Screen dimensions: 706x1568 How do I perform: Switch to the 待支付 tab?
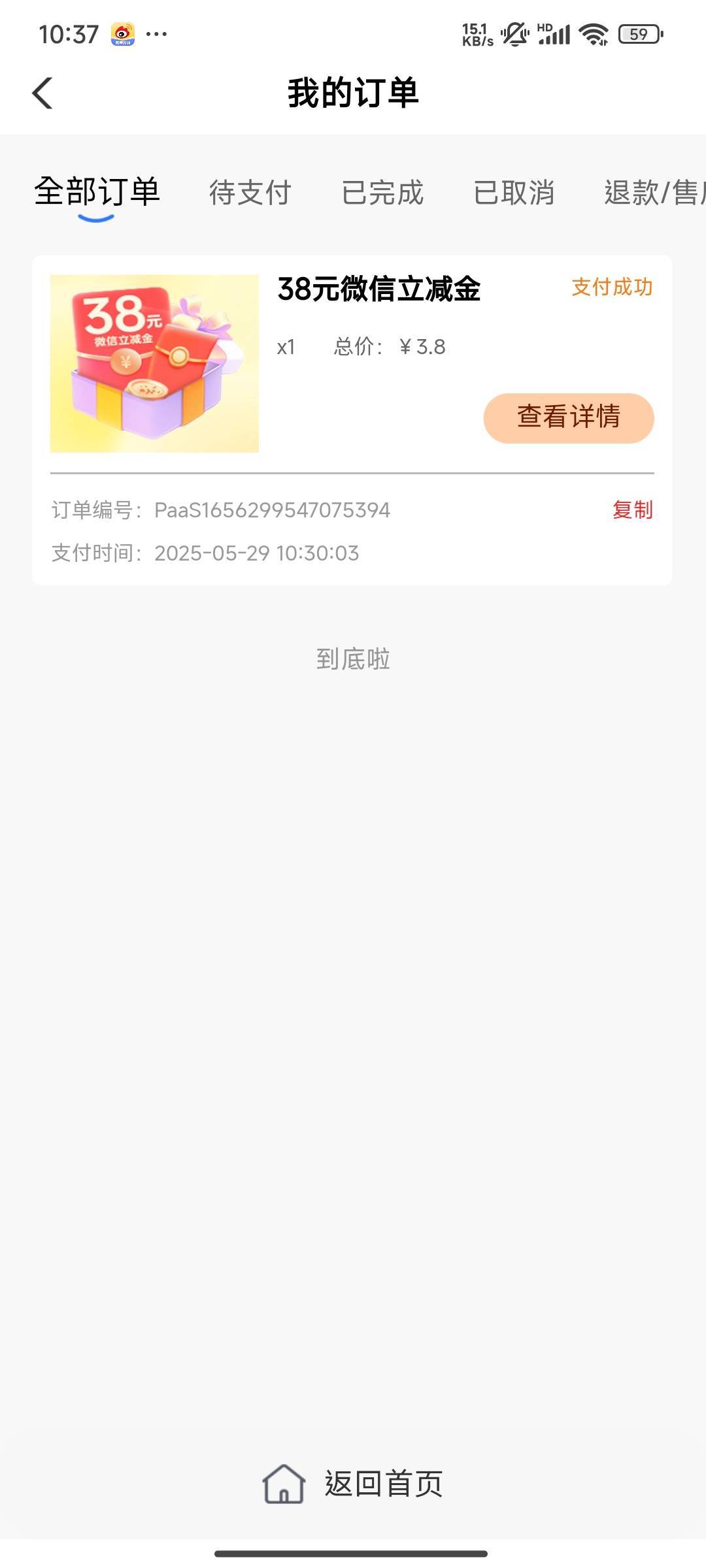tap(250, 193)
